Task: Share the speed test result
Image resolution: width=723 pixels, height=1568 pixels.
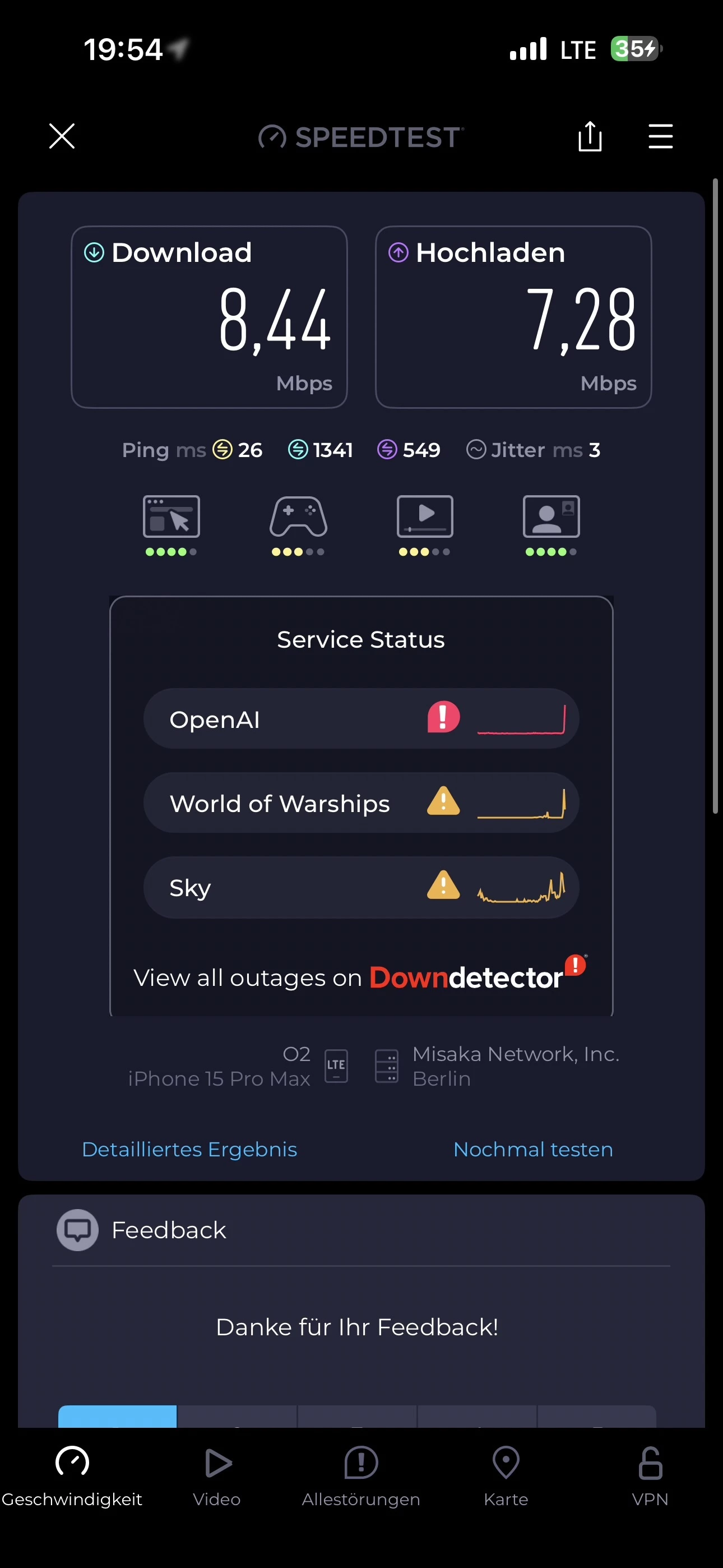Action: [589, 136]
